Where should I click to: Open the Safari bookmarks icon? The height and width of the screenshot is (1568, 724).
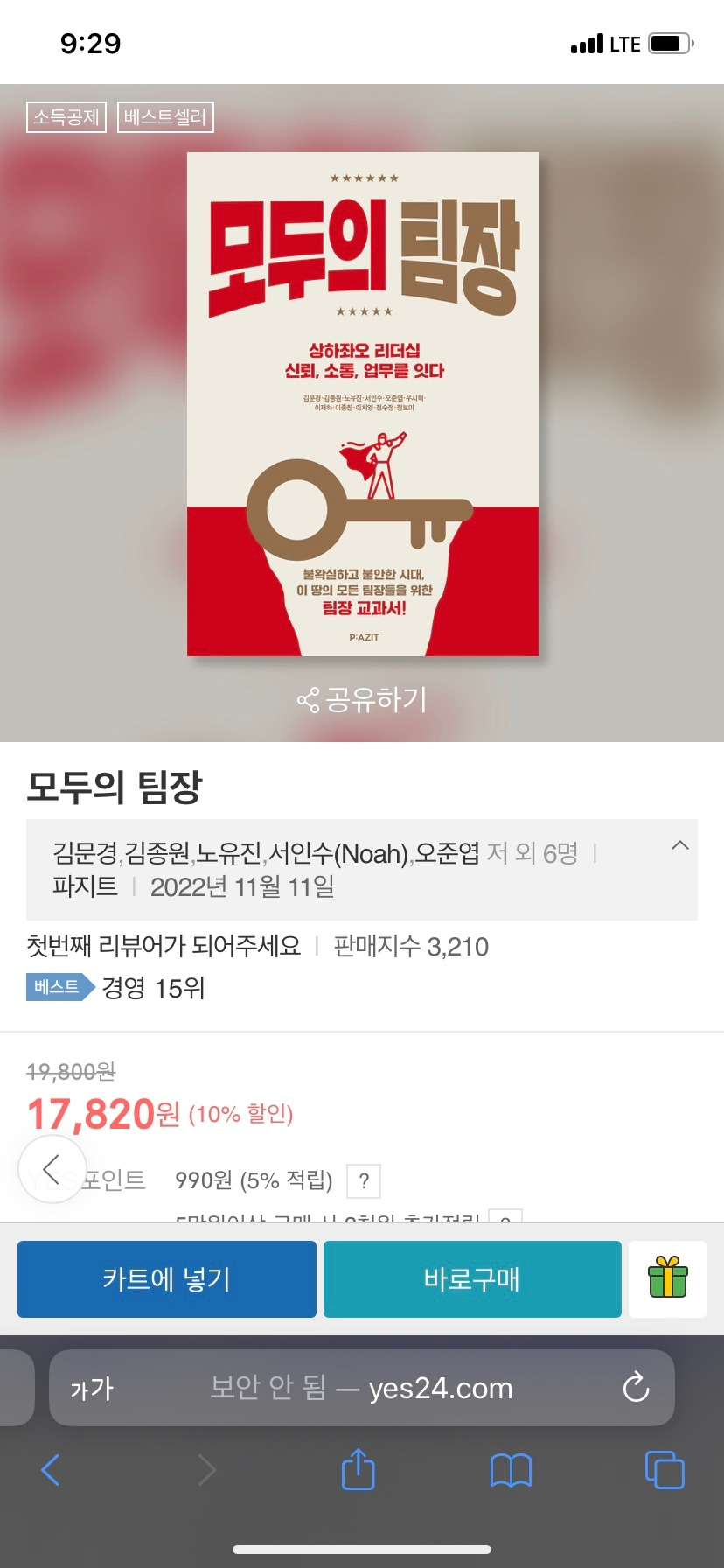coord(511,1470)
